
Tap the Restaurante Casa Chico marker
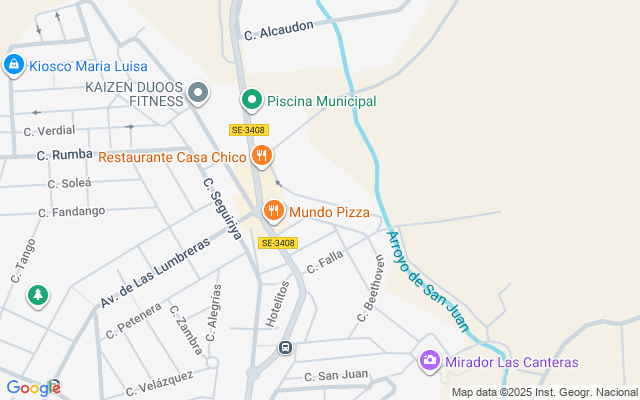pos(261,155)
